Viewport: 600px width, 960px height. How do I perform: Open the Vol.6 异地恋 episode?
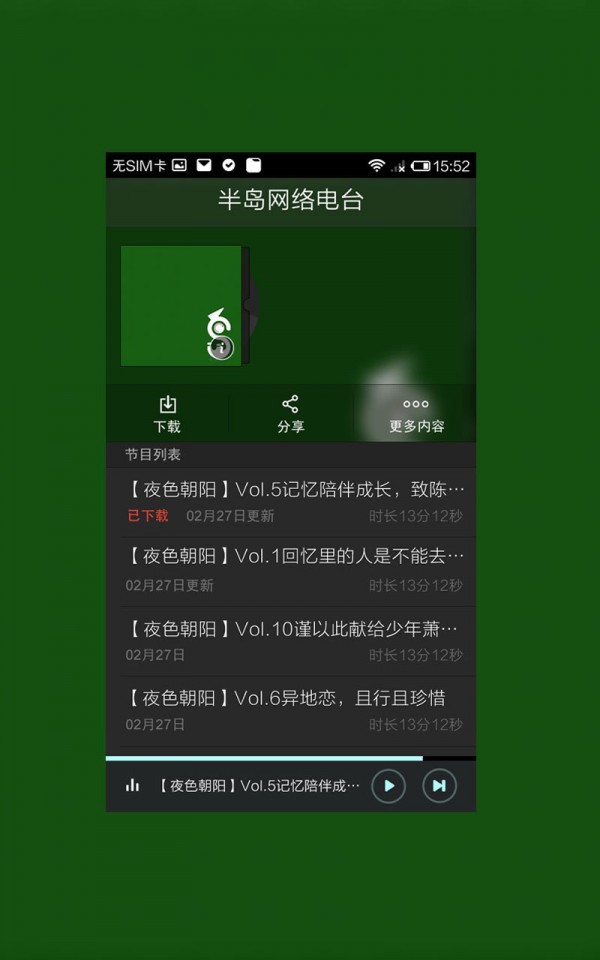[295, 709]
